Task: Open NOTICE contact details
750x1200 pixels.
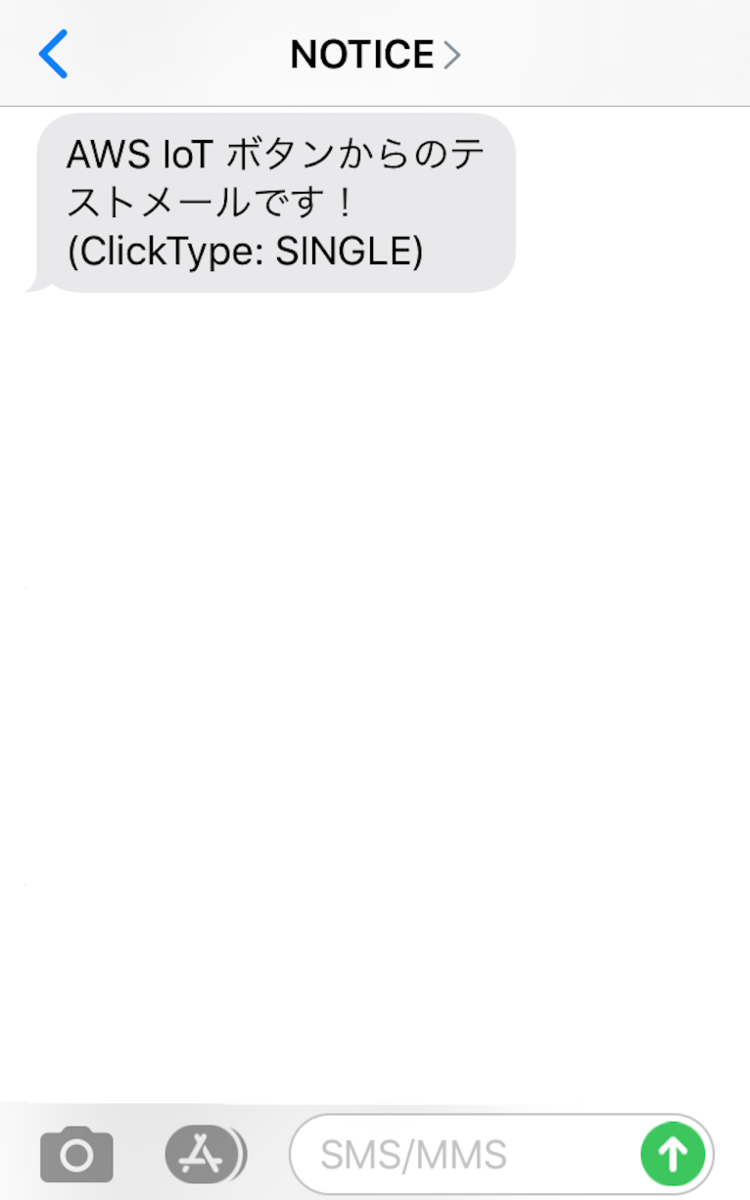Action: tap(374, 54)
